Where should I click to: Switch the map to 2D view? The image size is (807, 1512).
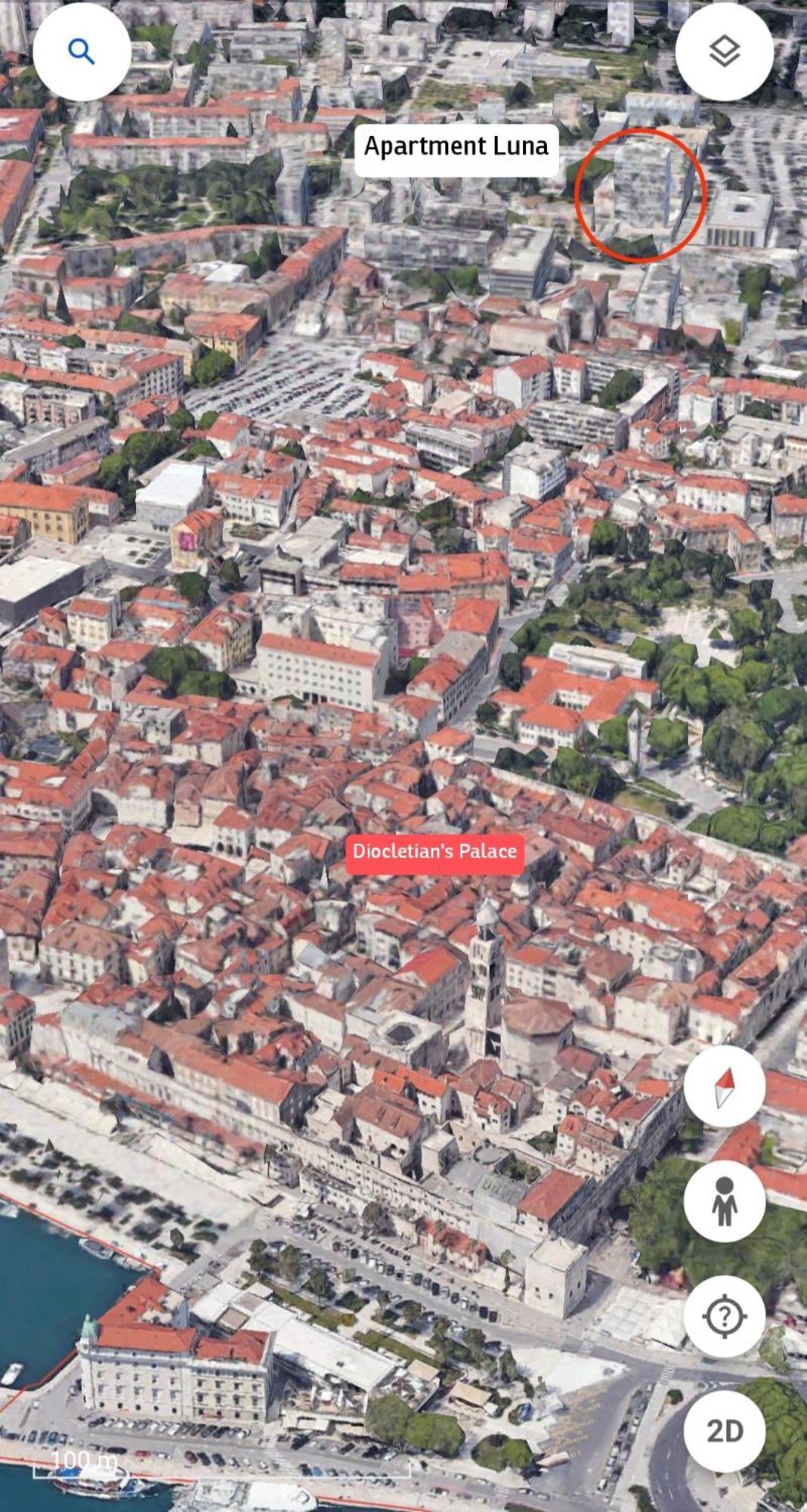click(724, 1431)
